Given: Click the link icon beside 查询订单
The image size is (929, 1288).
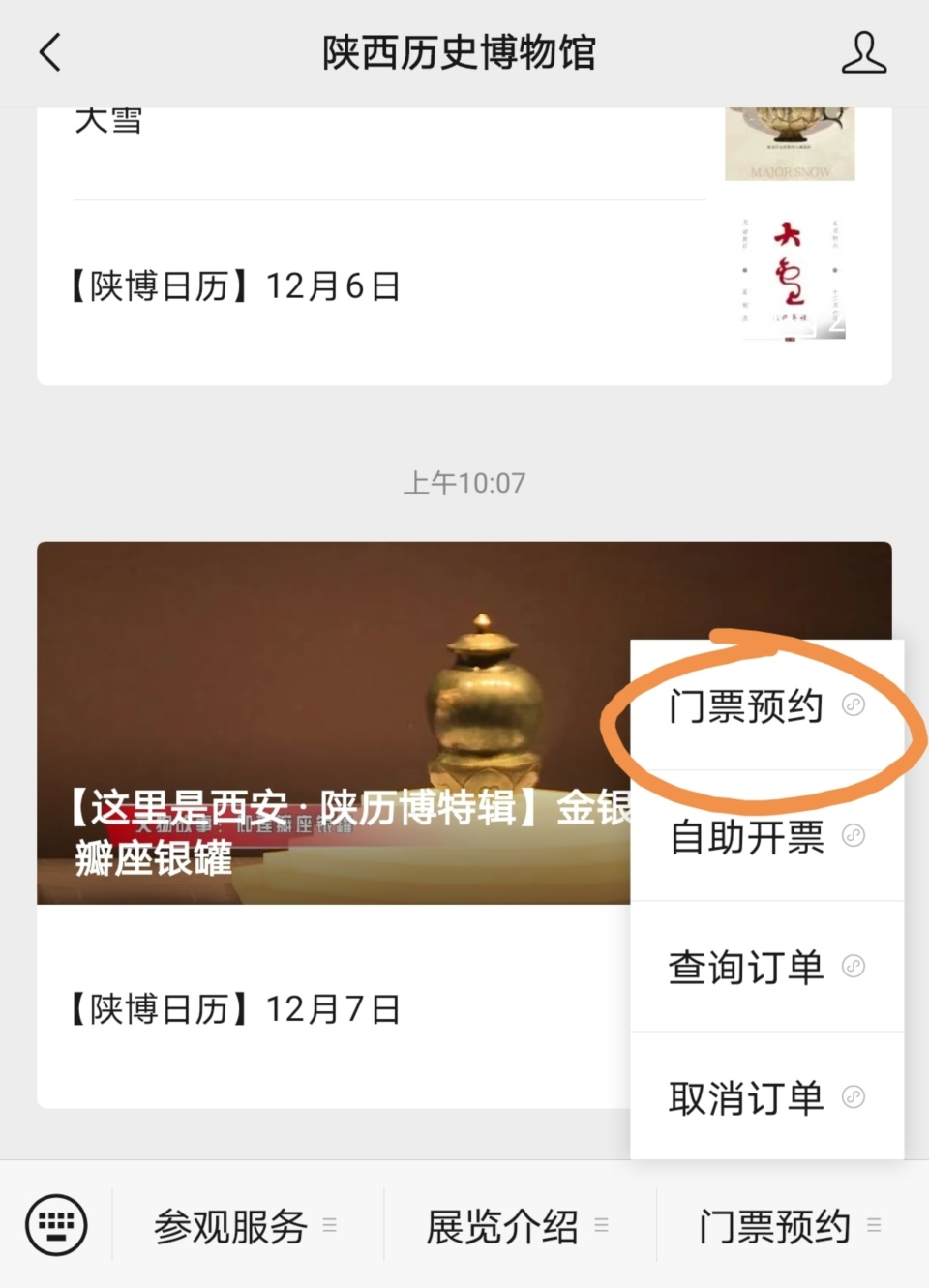Looking at the screenshot, I should 852,967.
